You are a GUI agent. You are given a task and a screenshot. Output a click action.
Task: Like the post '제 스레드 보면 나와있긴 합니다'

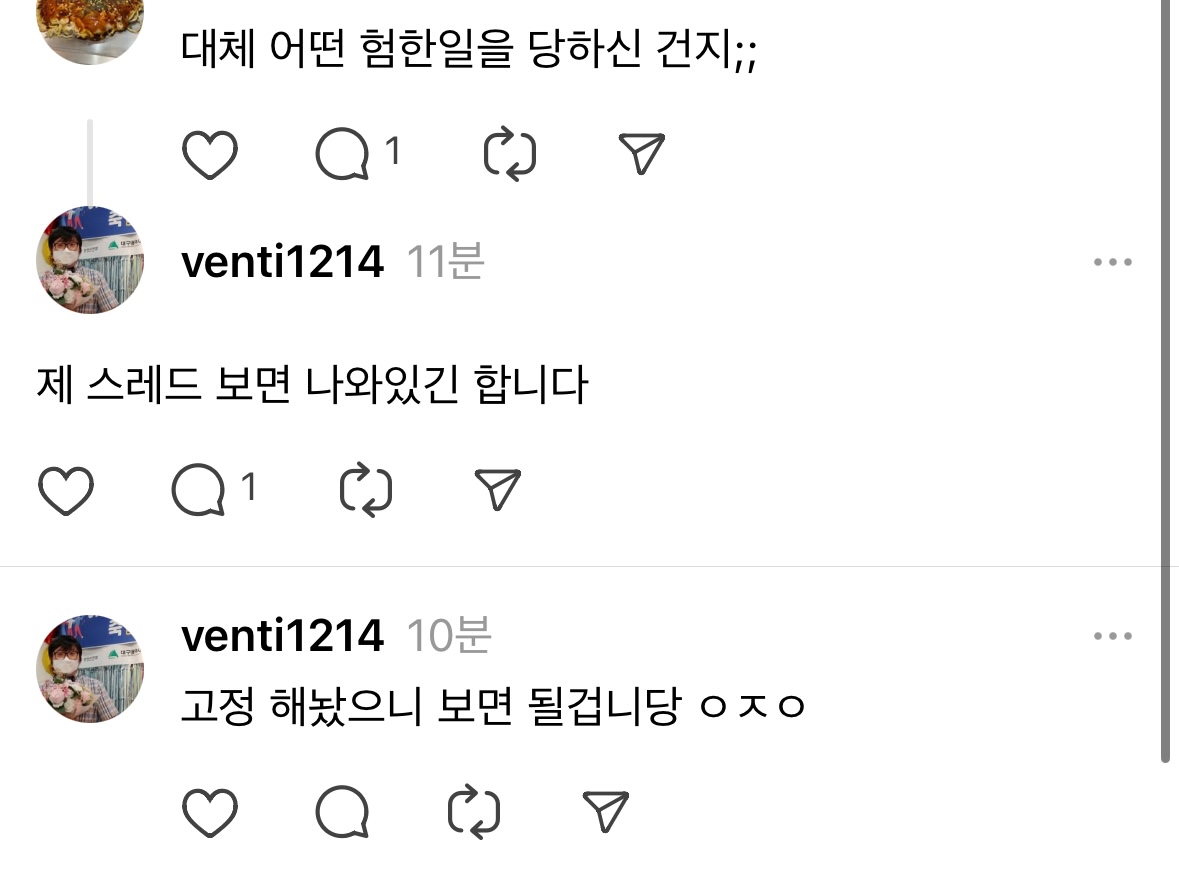pyautogui.click(x=66, y=491)
